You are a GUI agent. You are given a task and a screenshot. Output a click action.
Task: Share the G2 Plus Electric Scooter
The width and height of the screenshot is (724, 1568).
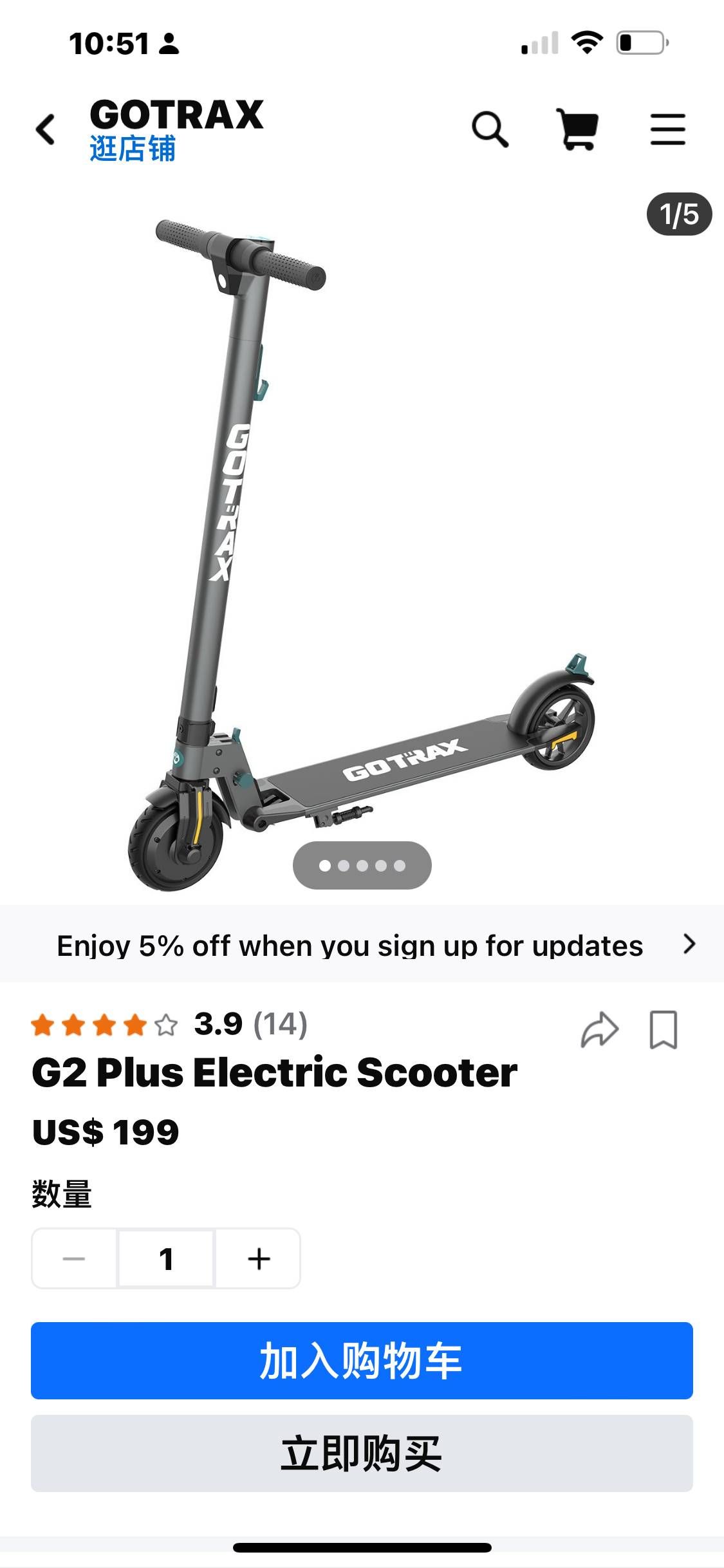(599, 1030)
